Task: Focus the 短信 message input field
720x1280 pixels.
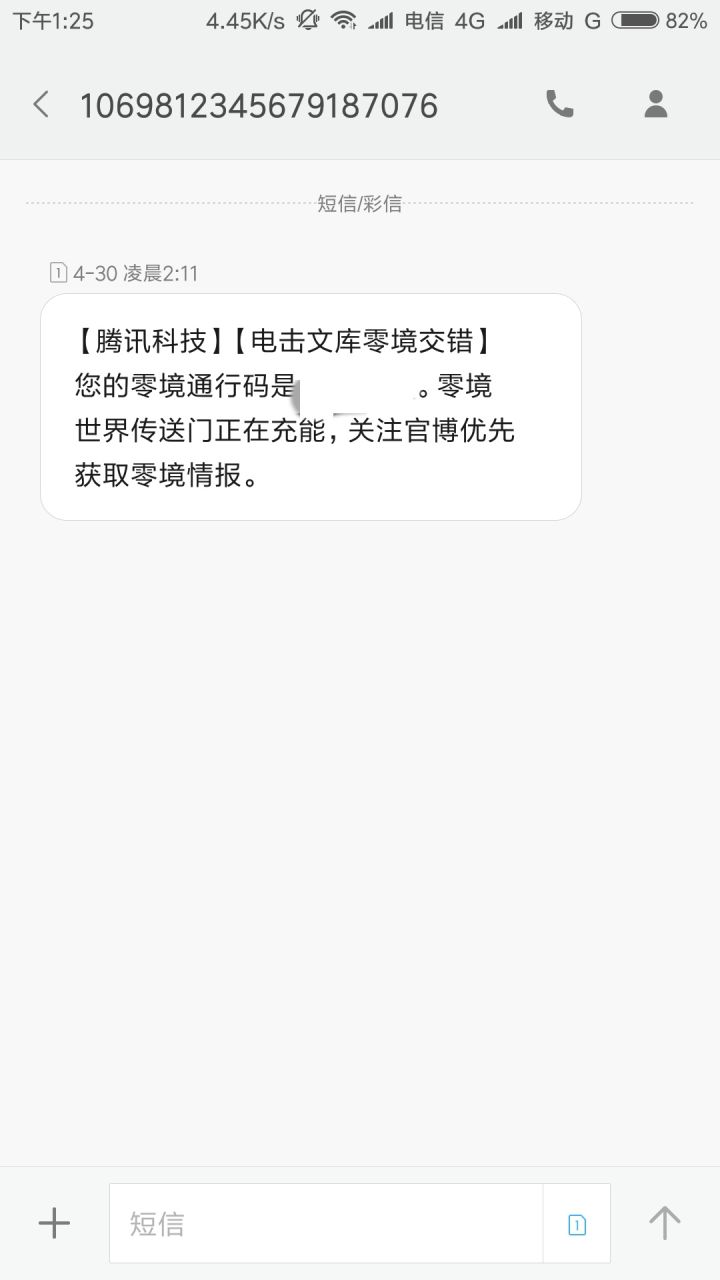Action: click(326, 1223)
